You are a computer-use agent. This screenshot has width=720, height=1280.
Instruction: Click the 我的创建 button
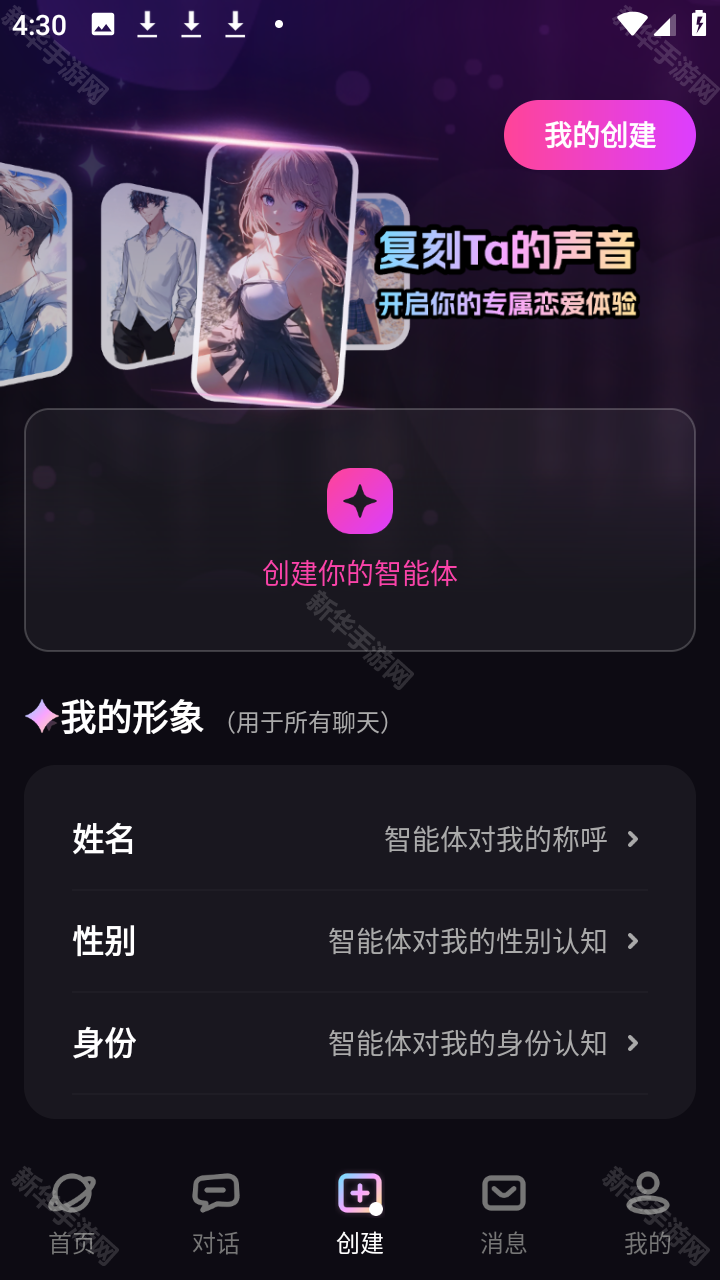(x=599, y=135)
